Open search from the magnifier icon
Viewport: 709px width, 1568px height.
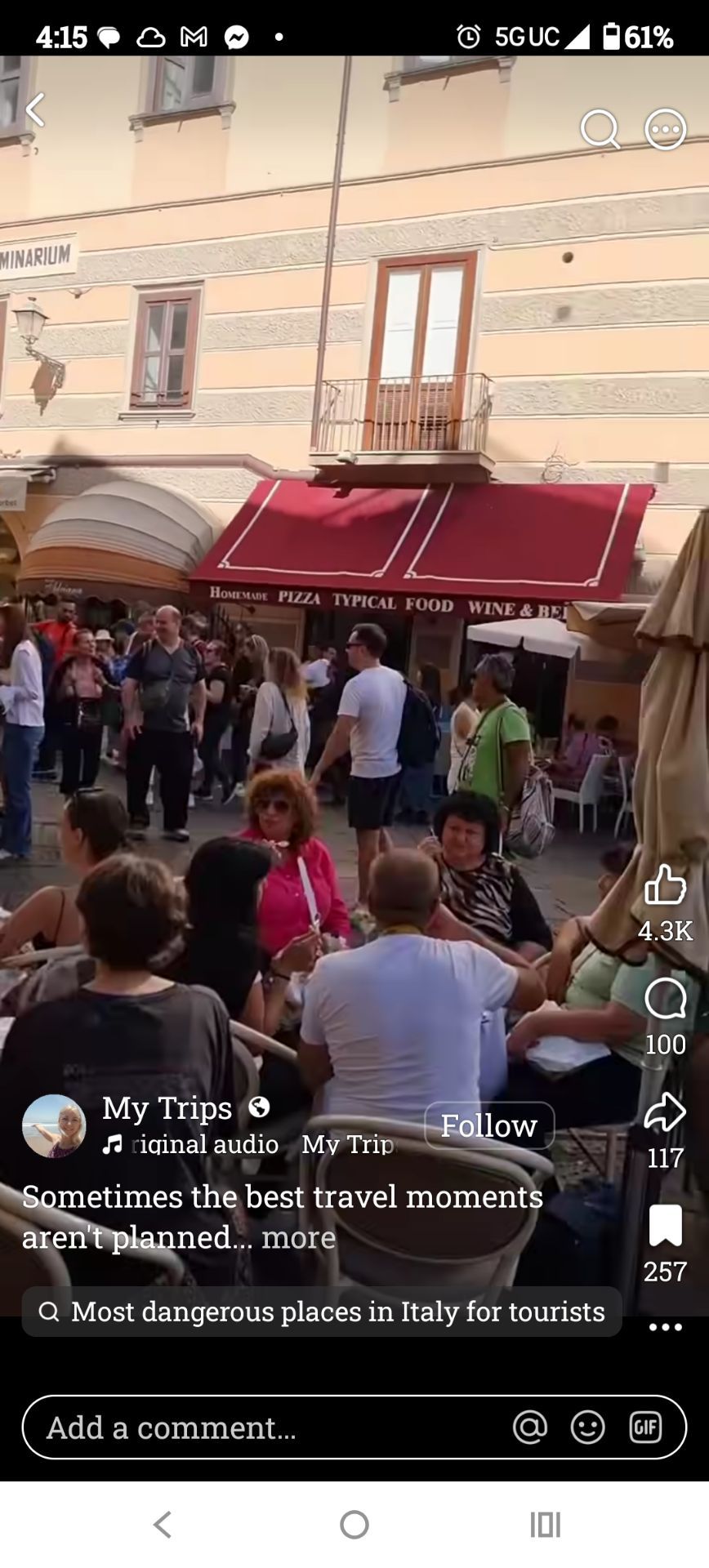point(600,130)
